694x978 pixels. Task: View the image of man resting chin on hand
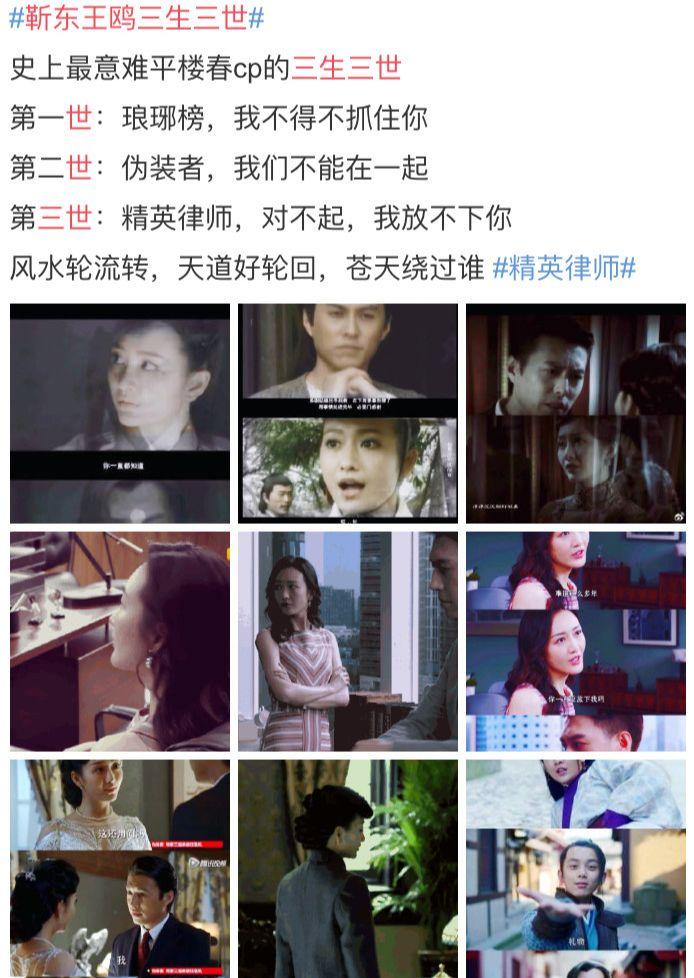pos(348,413)
